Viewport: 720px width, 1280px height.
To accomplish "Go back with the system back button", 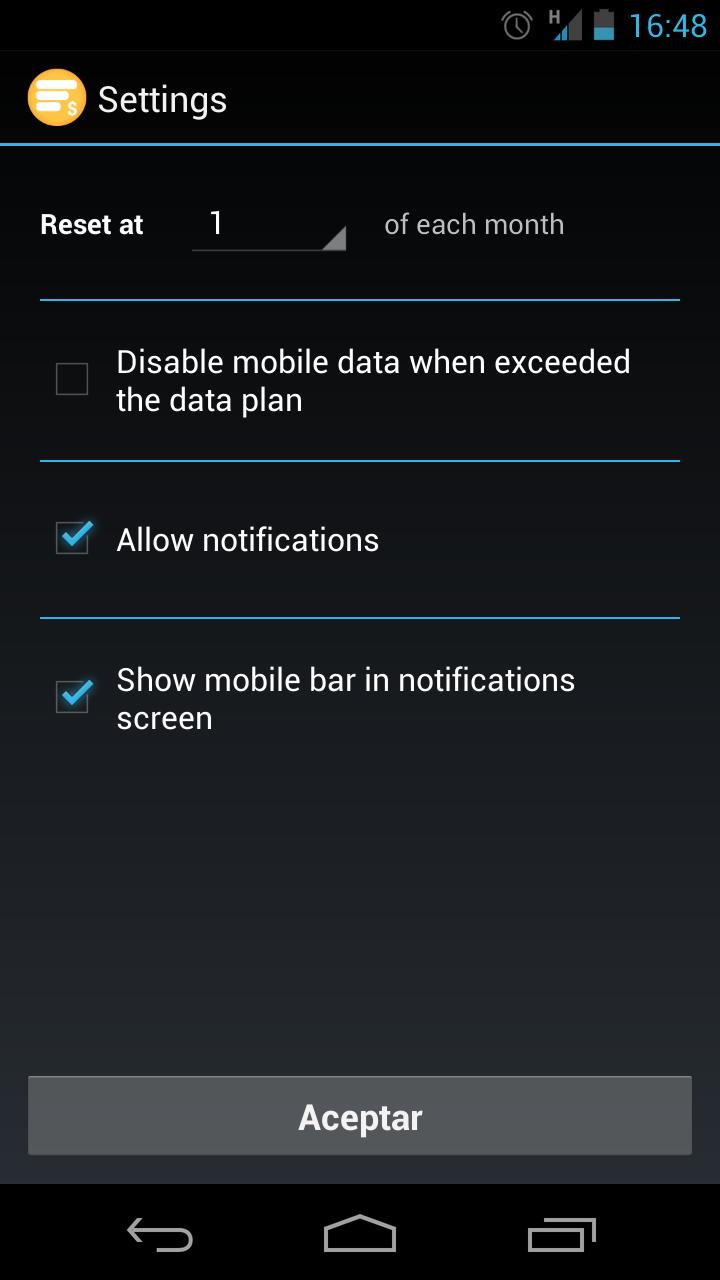I will [160, 1235].
